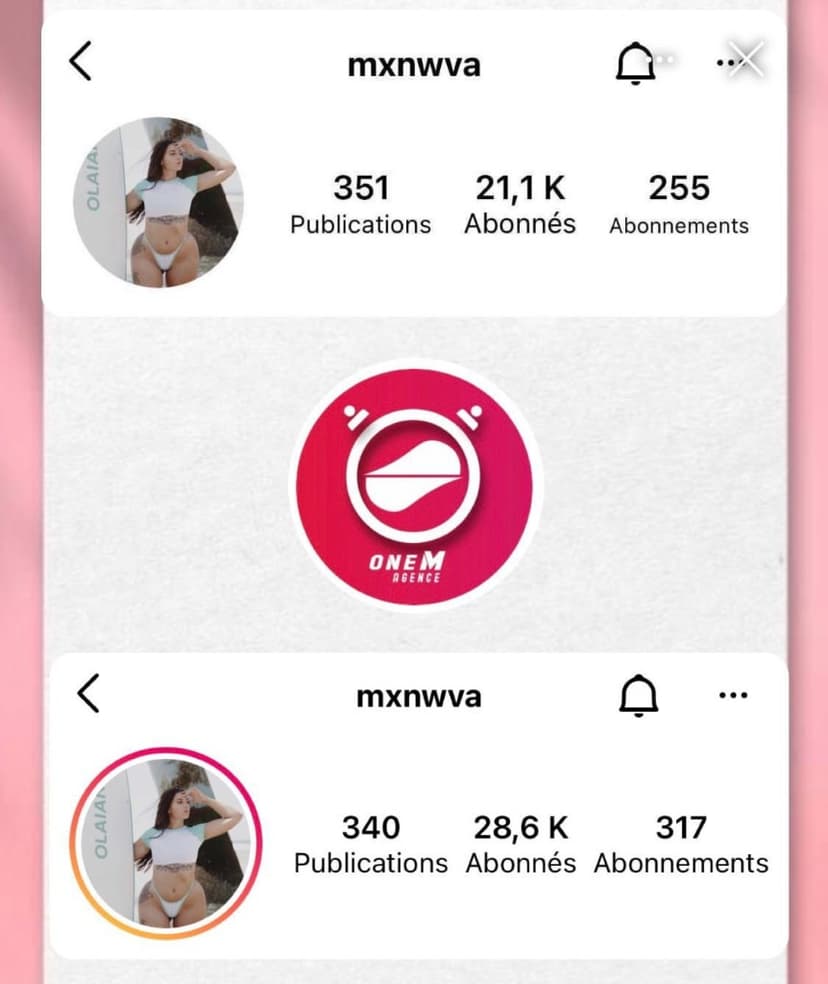Tap the back arrow on the bottom profile
Screen dimensions: 828x984
coord(89,692)
